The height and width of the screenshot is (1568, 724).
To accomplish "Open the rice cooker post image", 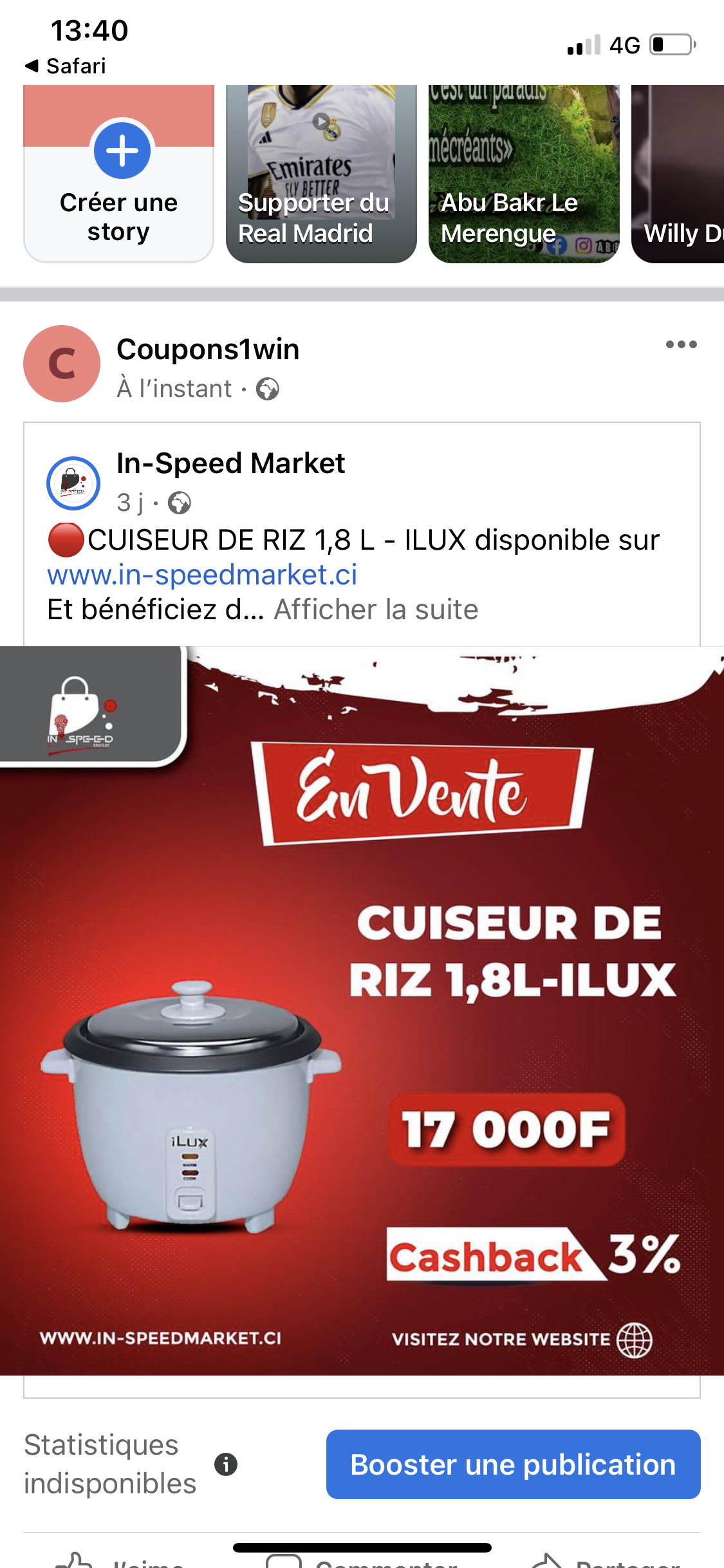I will click(x=362, y=1011).
